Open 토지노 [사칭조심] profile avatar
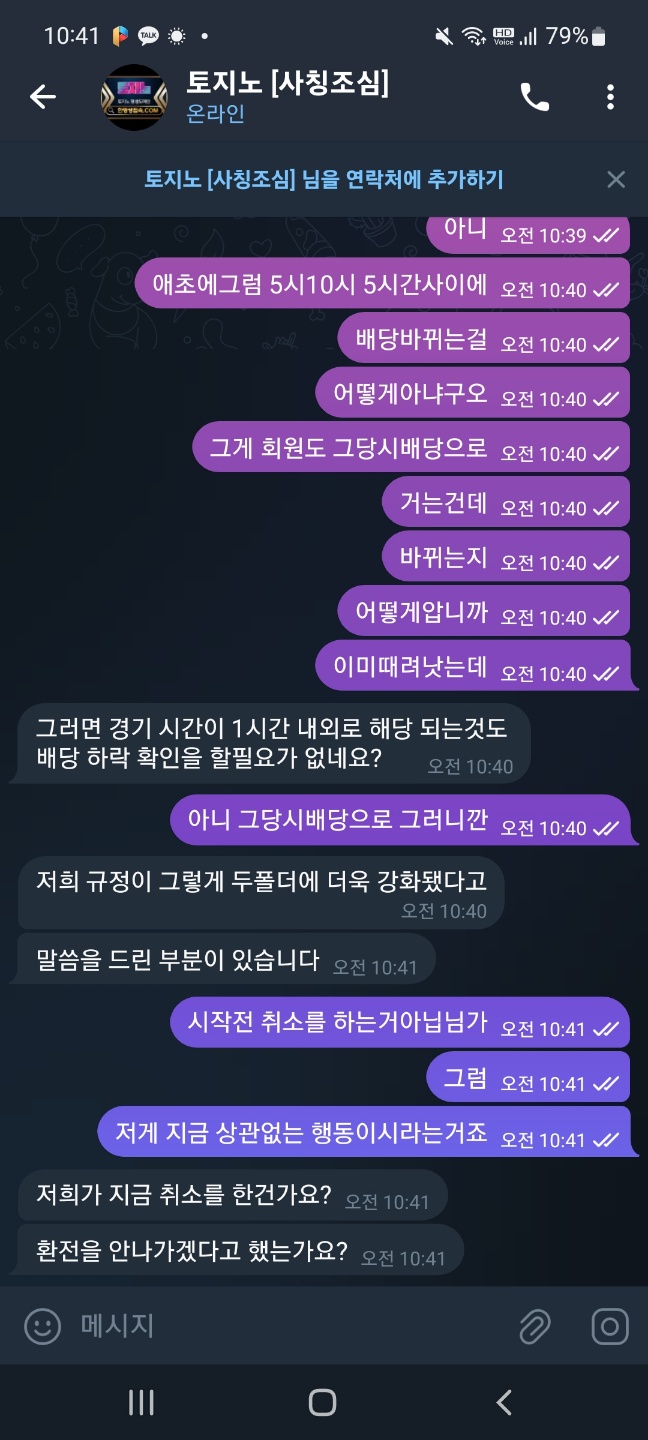 click(x=134, y=97)
